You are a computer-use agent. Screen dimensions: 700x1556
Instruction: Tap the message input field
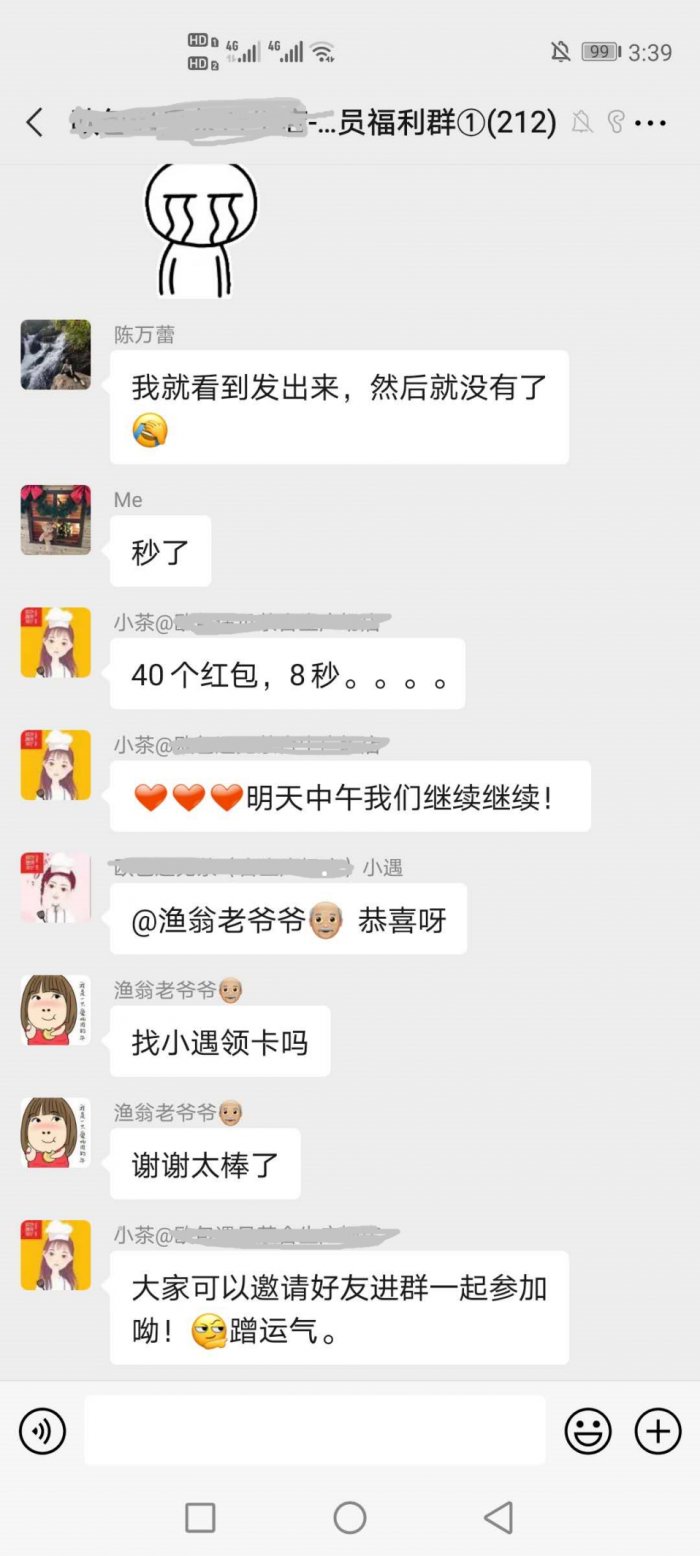pyautogui.click(x=314, y=1430)
